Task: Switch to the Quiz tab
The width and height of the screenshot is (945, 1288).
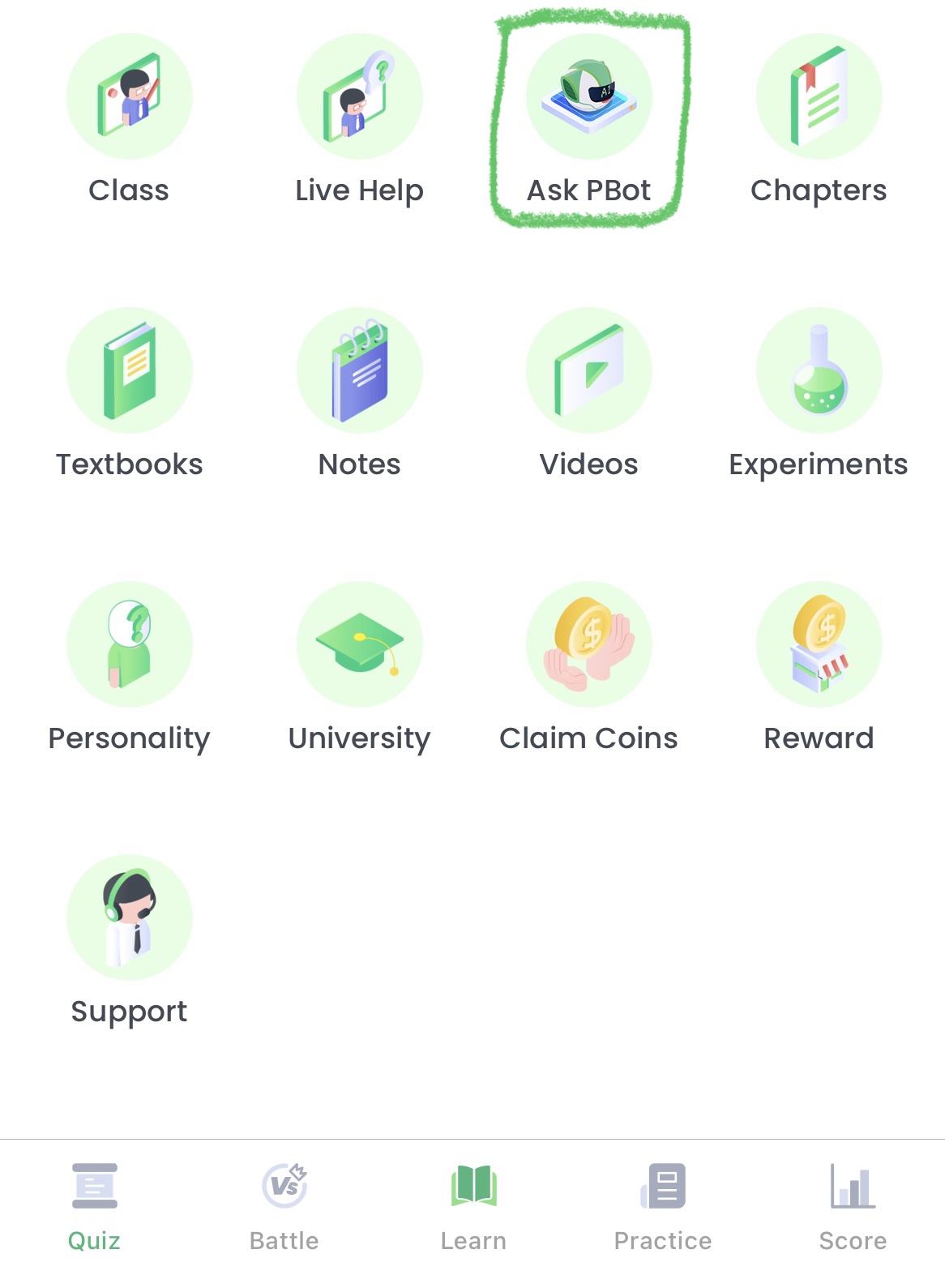Action: pyautogui.click(x=94, y=1208)
